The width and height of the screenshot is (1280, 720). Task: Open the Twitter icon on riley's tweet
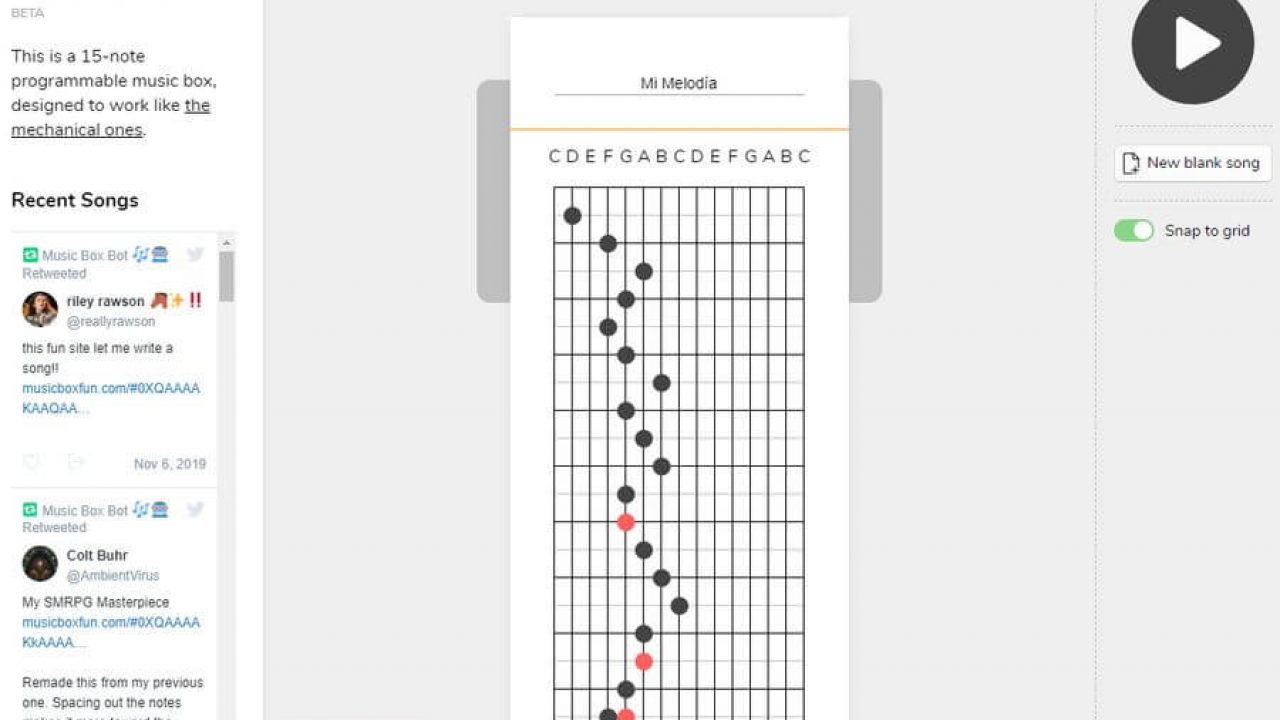tap(195, 255)
